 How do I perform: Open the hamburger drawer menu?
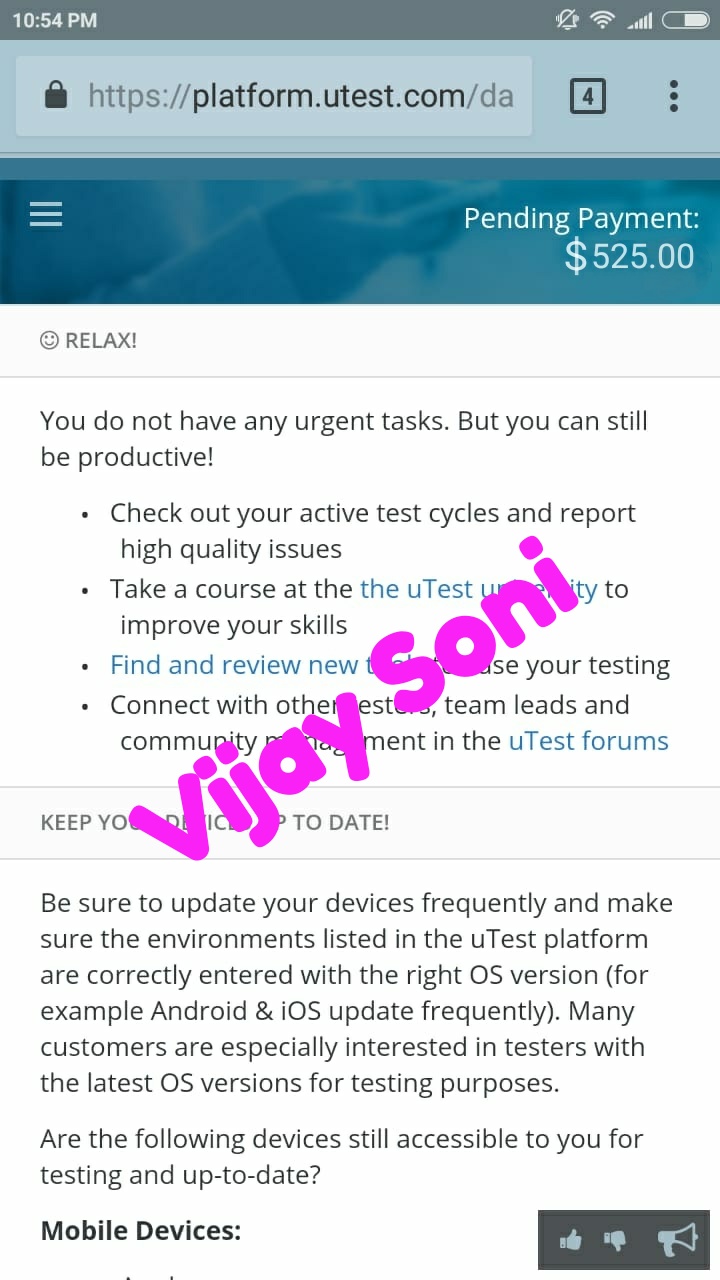point(46,214)
